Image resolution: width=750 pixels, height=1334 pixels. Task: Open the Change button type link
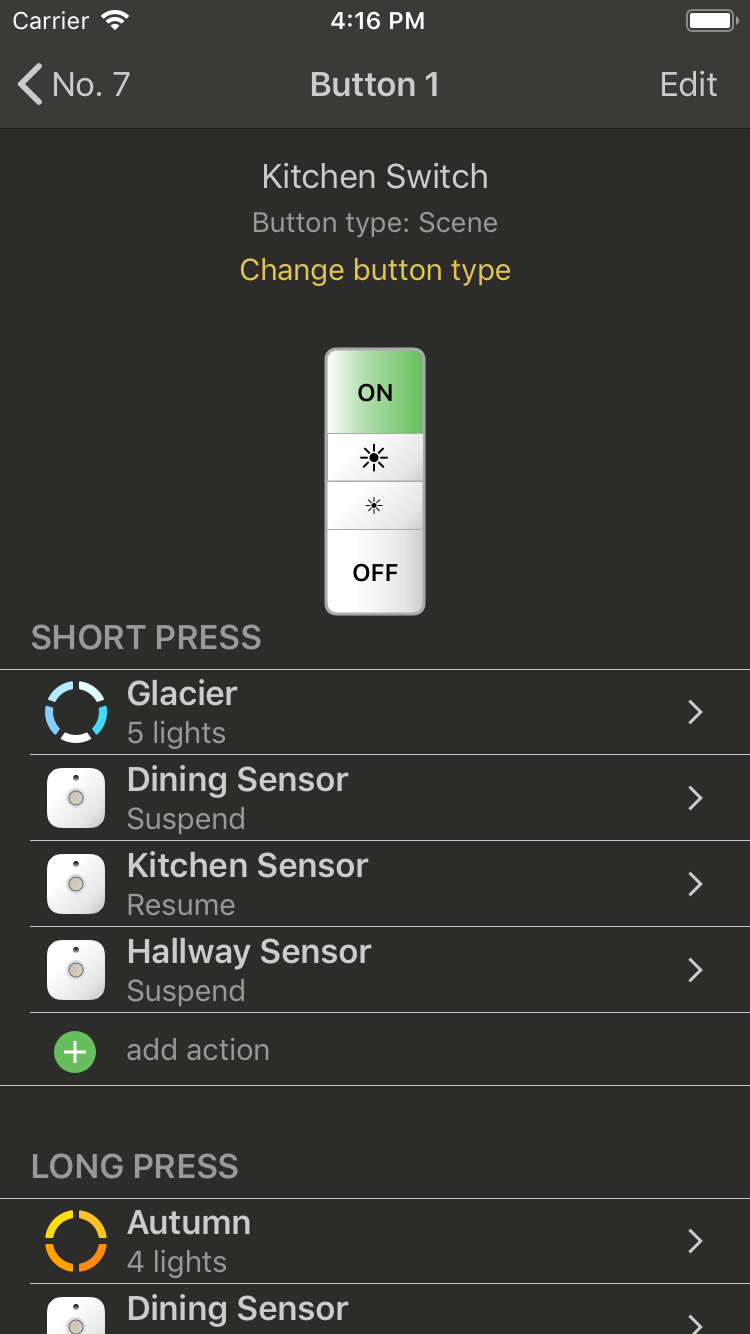pyautogui.click(x=375, y=270)
